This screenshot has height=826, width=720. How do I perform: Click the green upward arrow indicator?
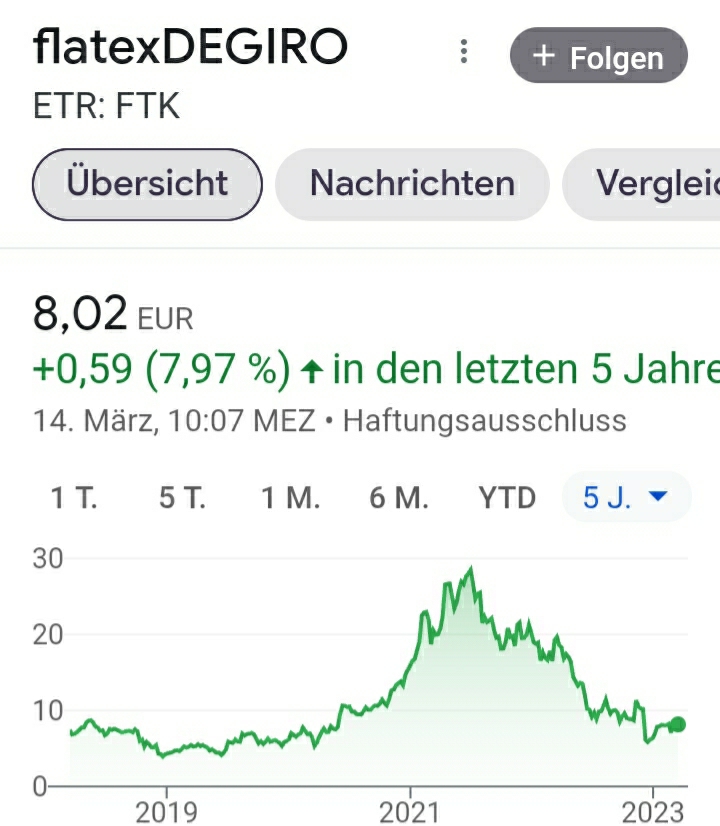311,368
